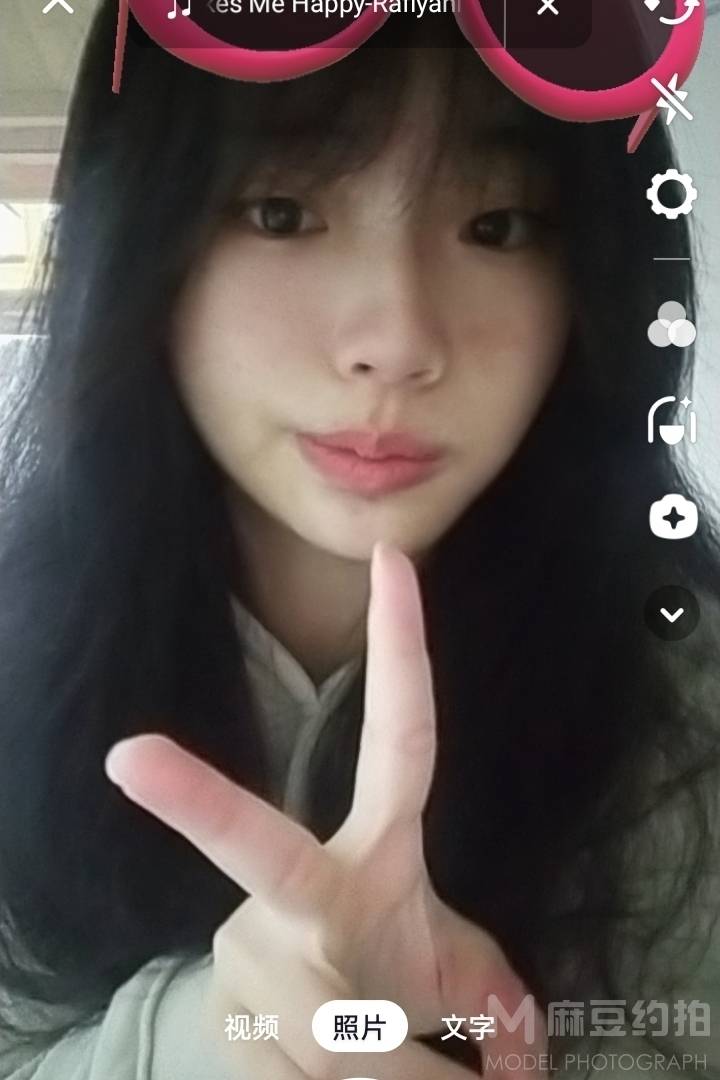Close the camera screen
Viewport: 720px width, 1080px height.
[58, 6]
